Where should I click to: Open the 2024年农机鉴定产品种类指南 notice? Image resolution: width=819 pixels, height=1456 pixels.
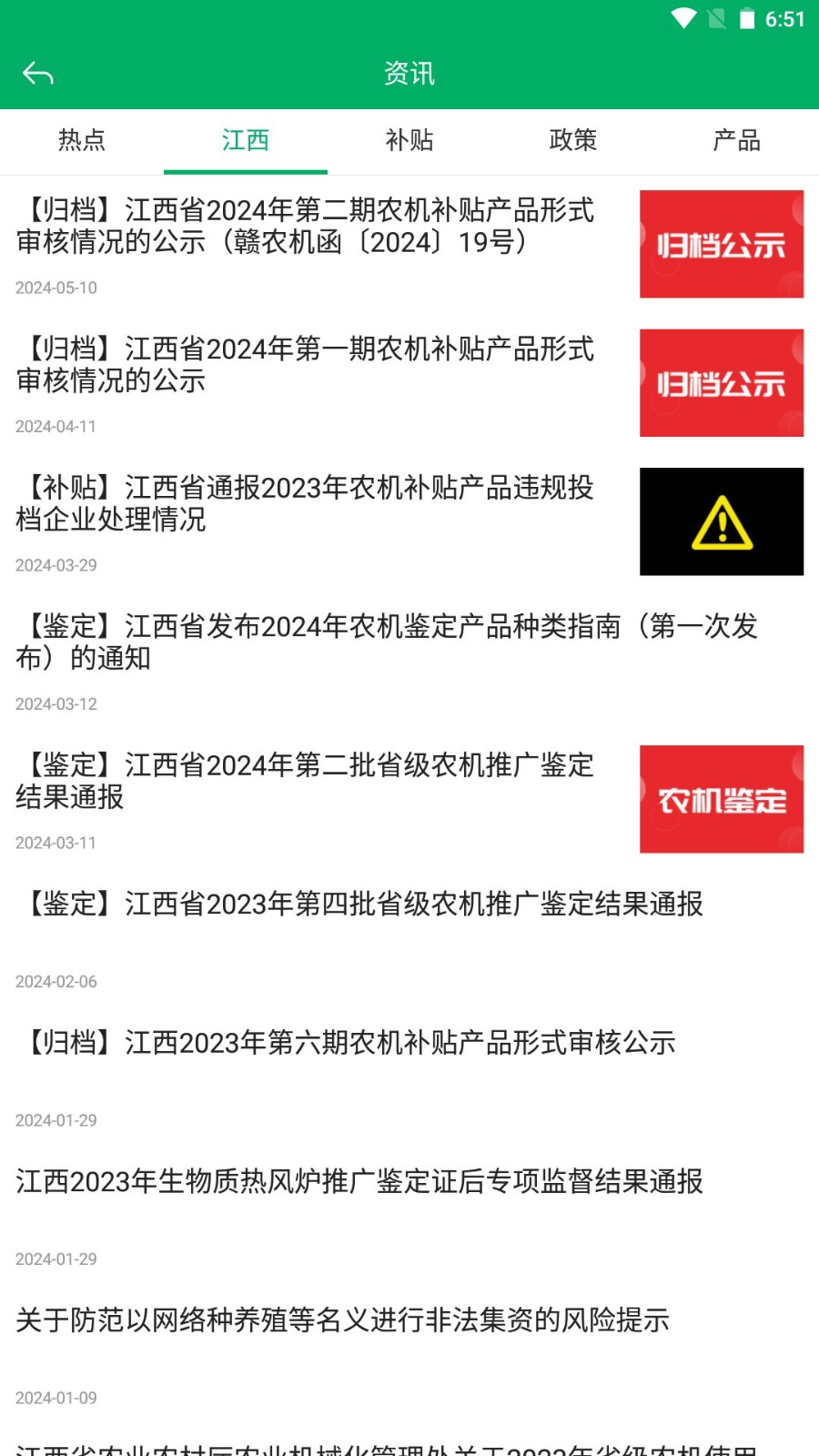point(391,642)
